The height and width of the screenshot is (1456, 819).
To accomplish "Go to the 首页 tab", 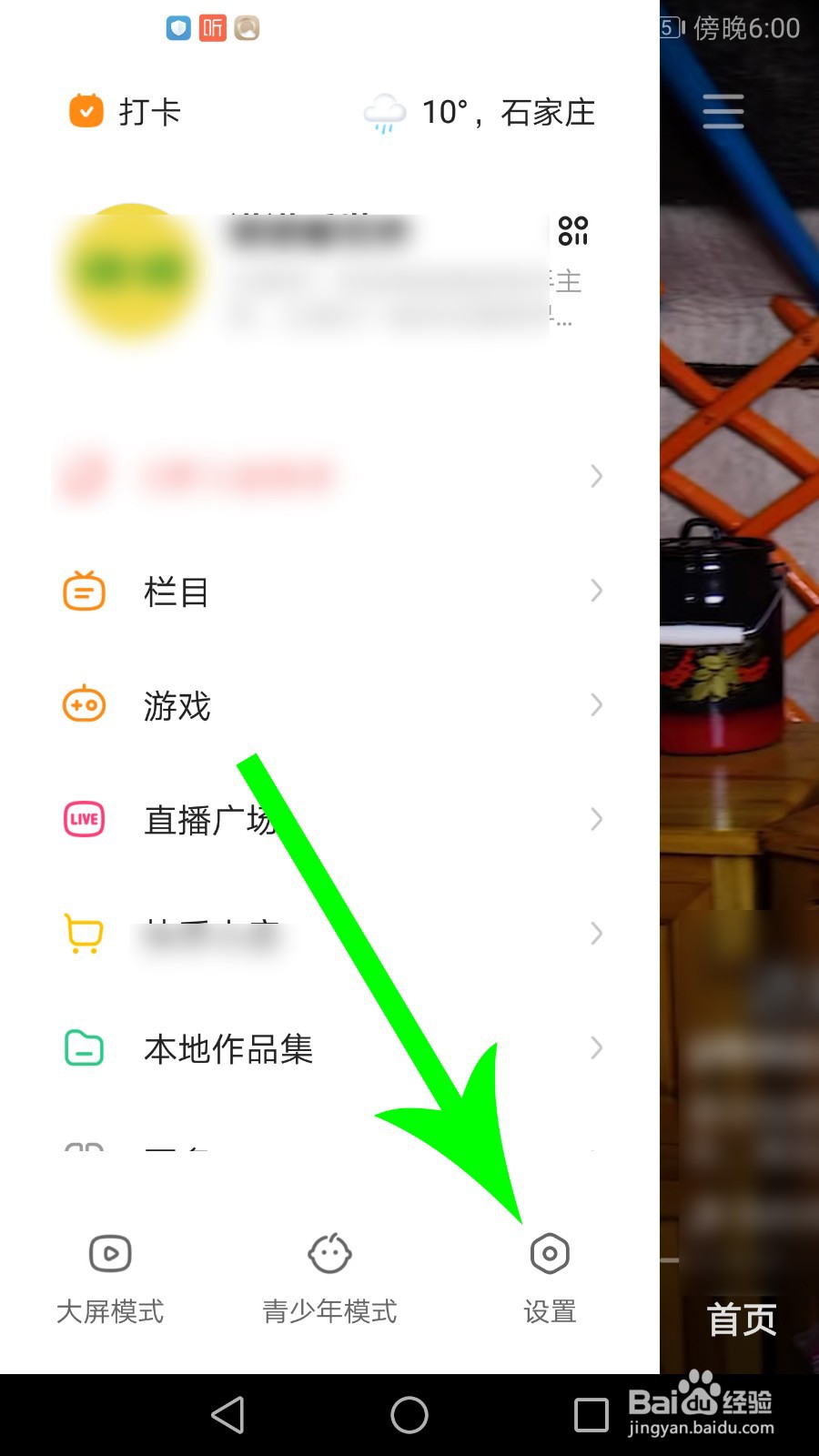I will pos(742,1319).
